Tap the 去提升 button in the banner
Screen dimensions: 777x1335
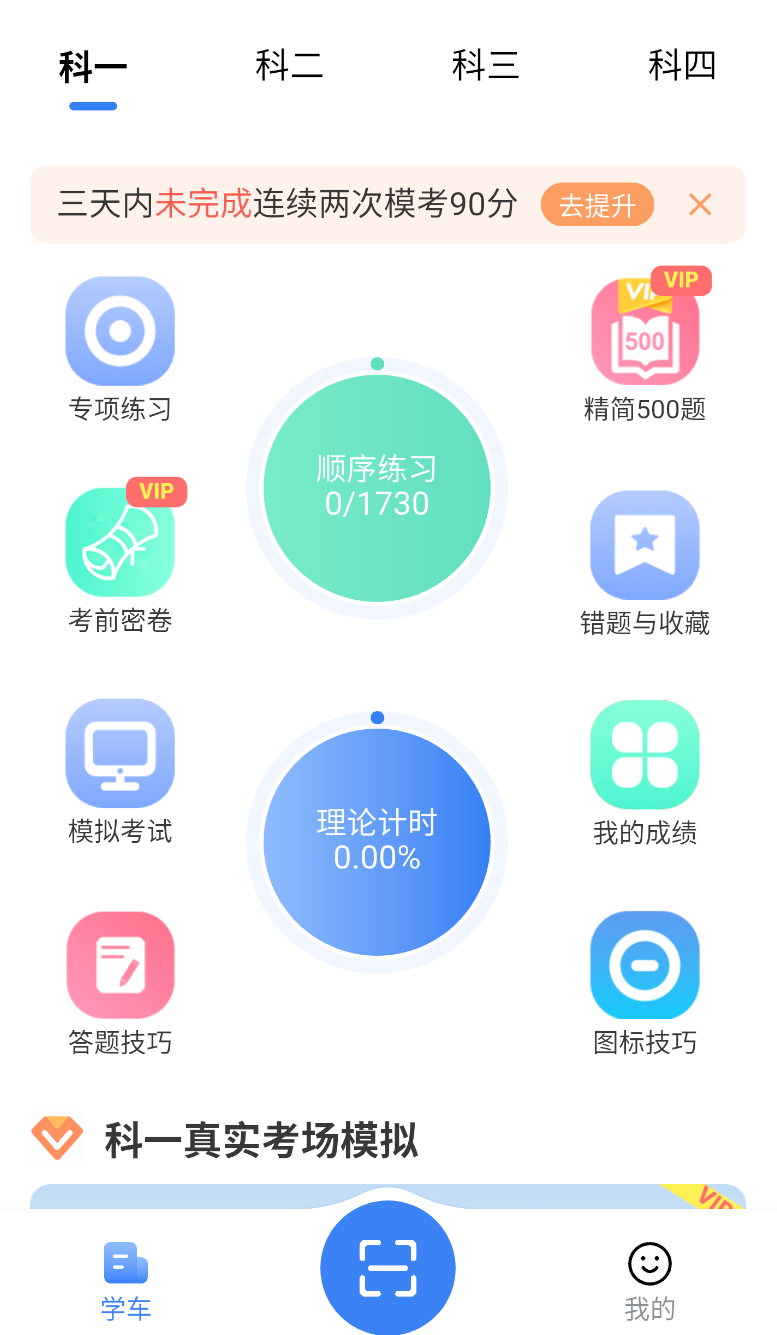coord(597,205)
